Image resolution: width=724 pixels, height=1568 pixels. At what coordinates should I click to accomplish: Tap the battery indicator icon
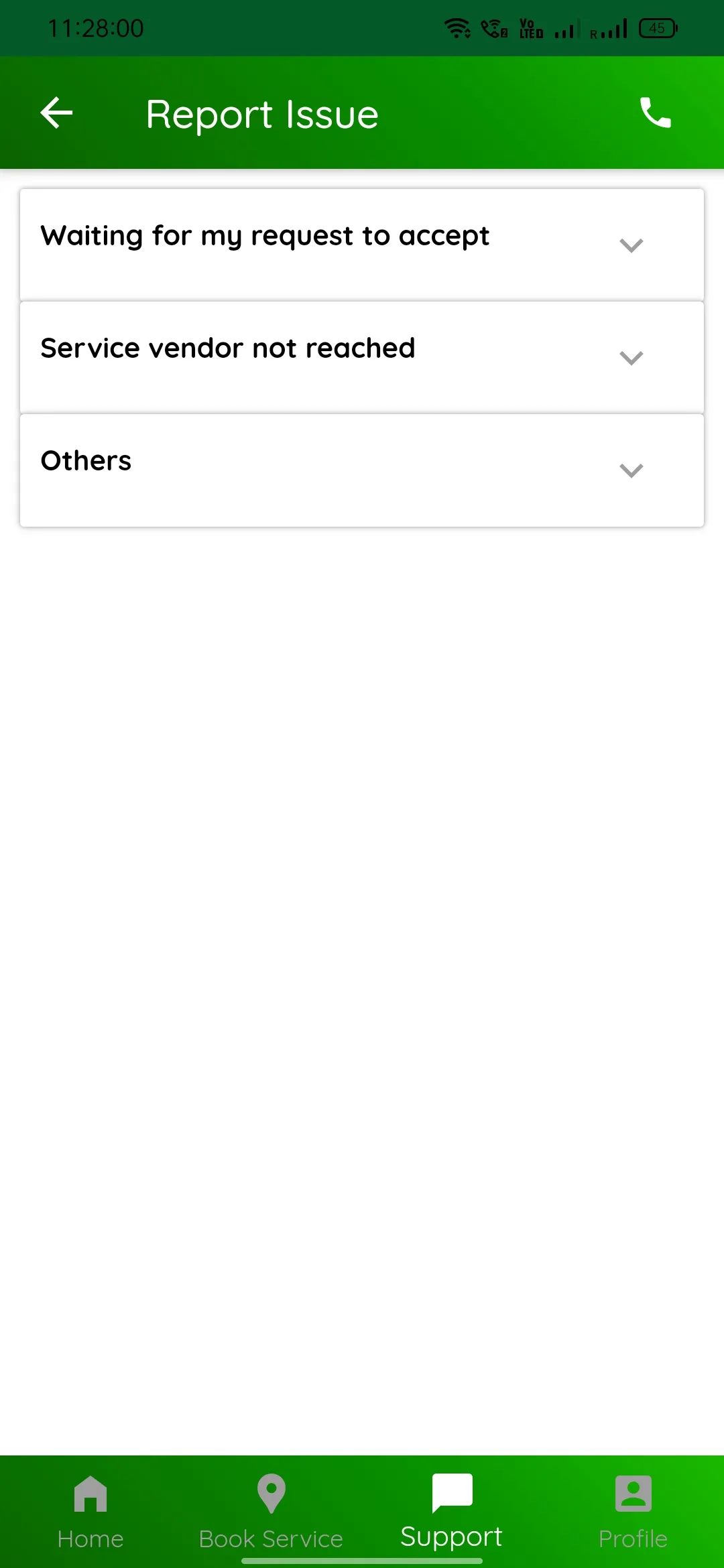[x=656, y=28]
